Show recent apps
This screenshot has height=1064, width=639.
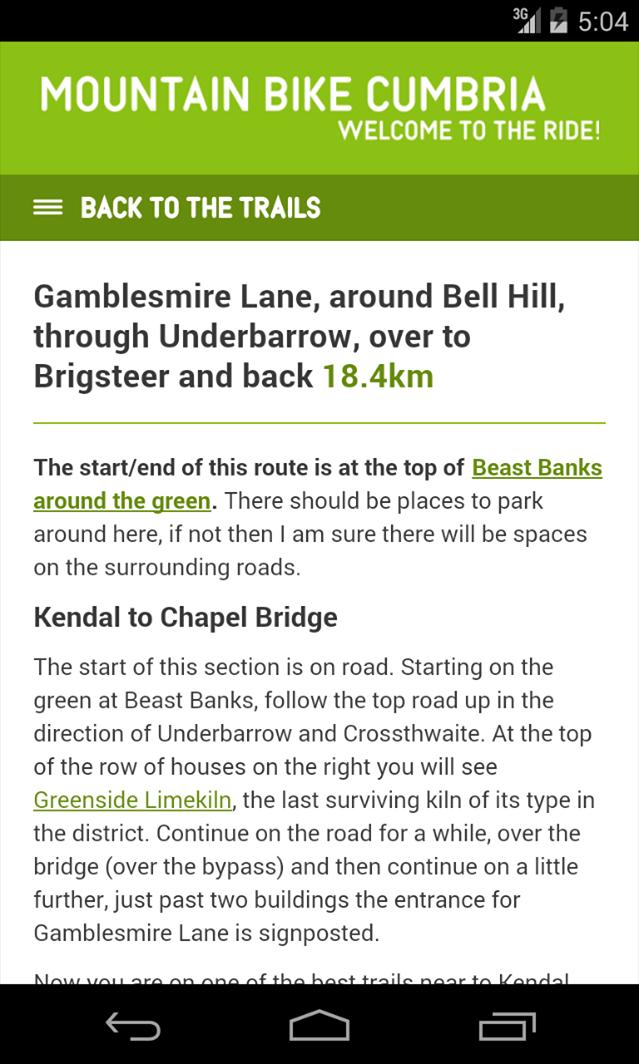(x=506, y=1026)
